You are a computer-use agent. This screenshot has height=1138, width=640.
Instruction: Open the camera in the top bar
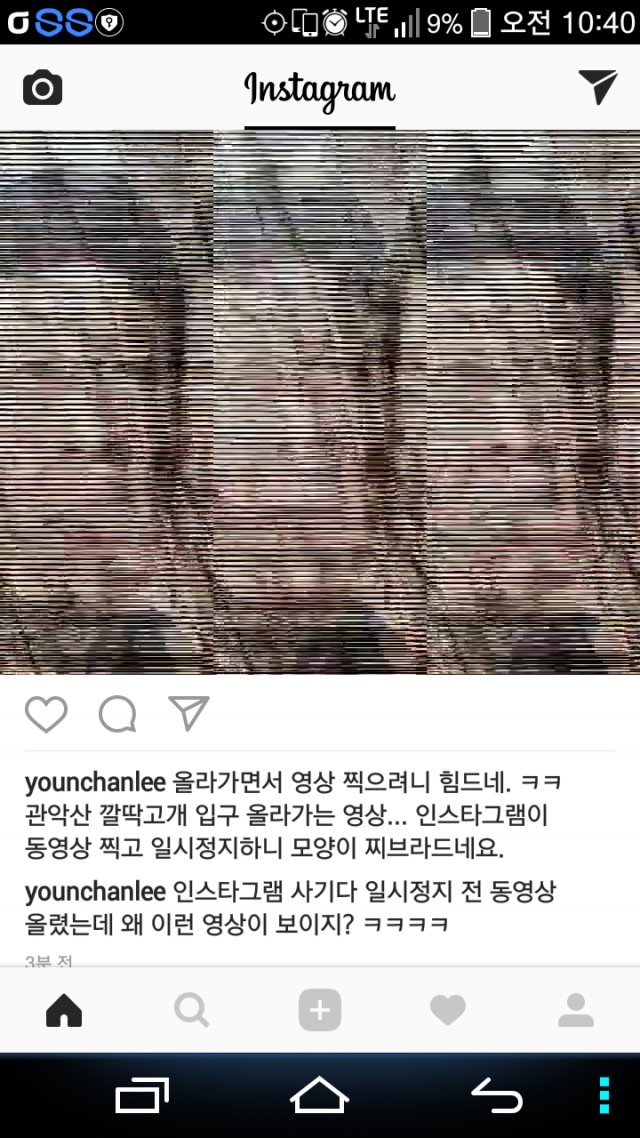coord(43,88)
